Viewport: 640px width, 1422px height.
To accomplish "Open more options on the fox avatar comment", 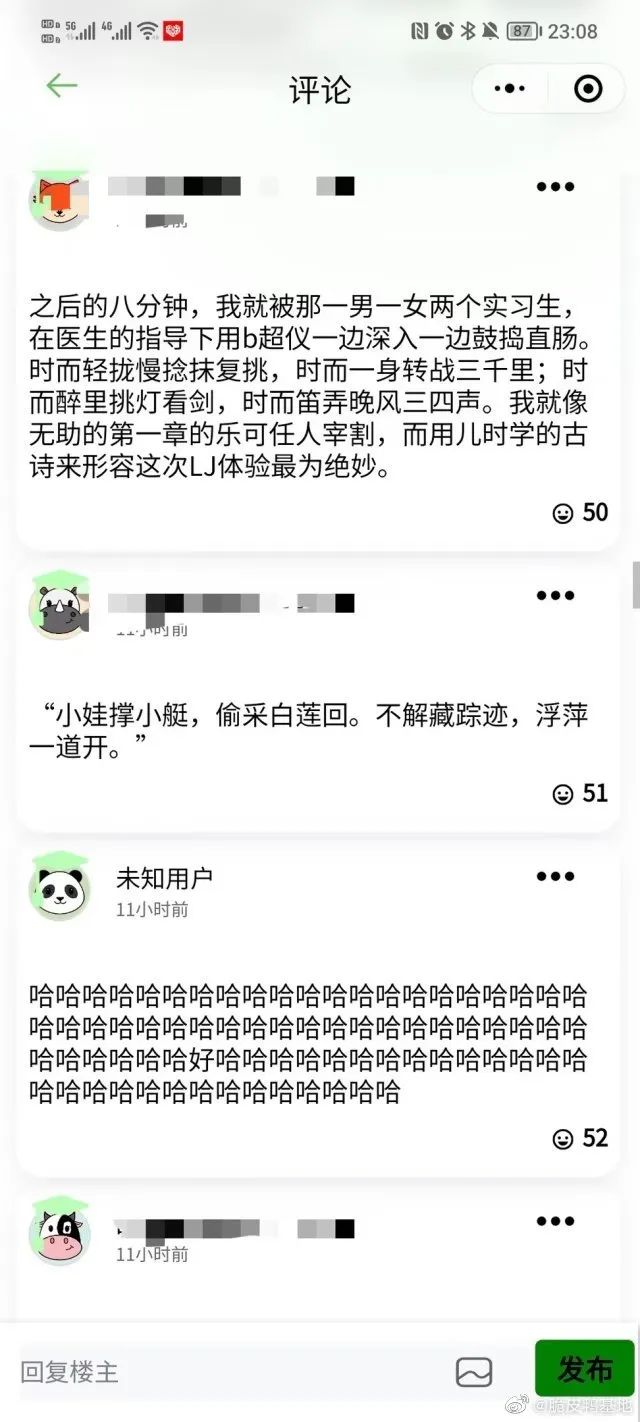I will (555, 186).
